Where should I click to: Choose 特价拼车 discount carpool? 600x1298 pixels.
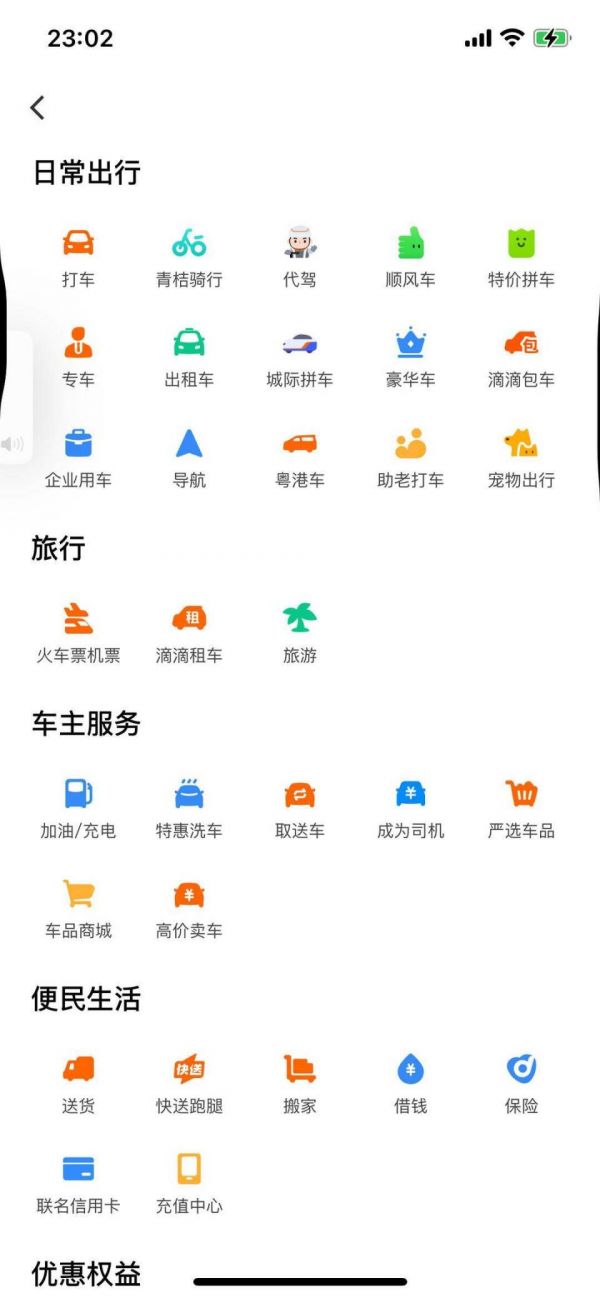coord(521,256)
